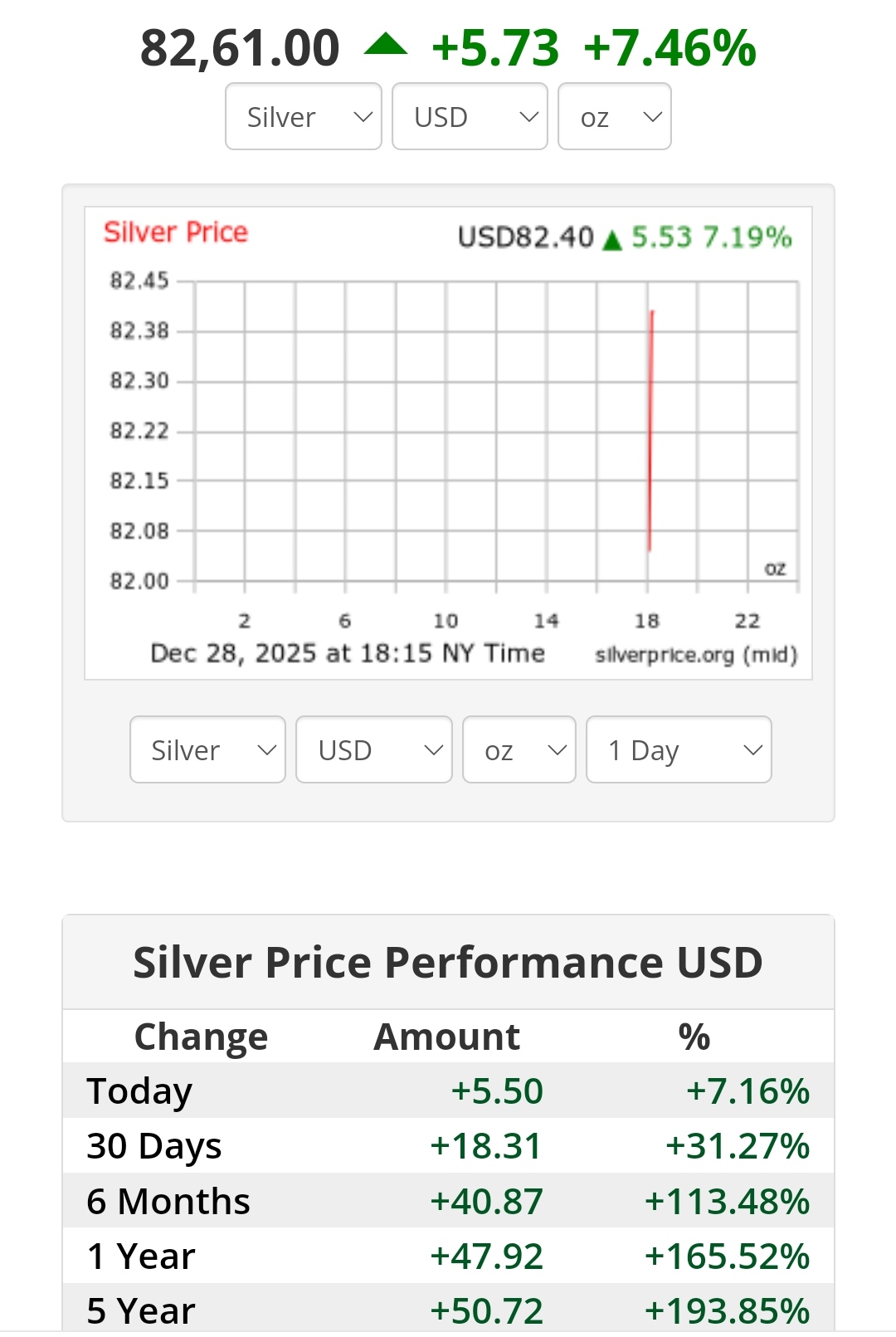Change the oz weight unit beside 1 Day

pos(519,750)
